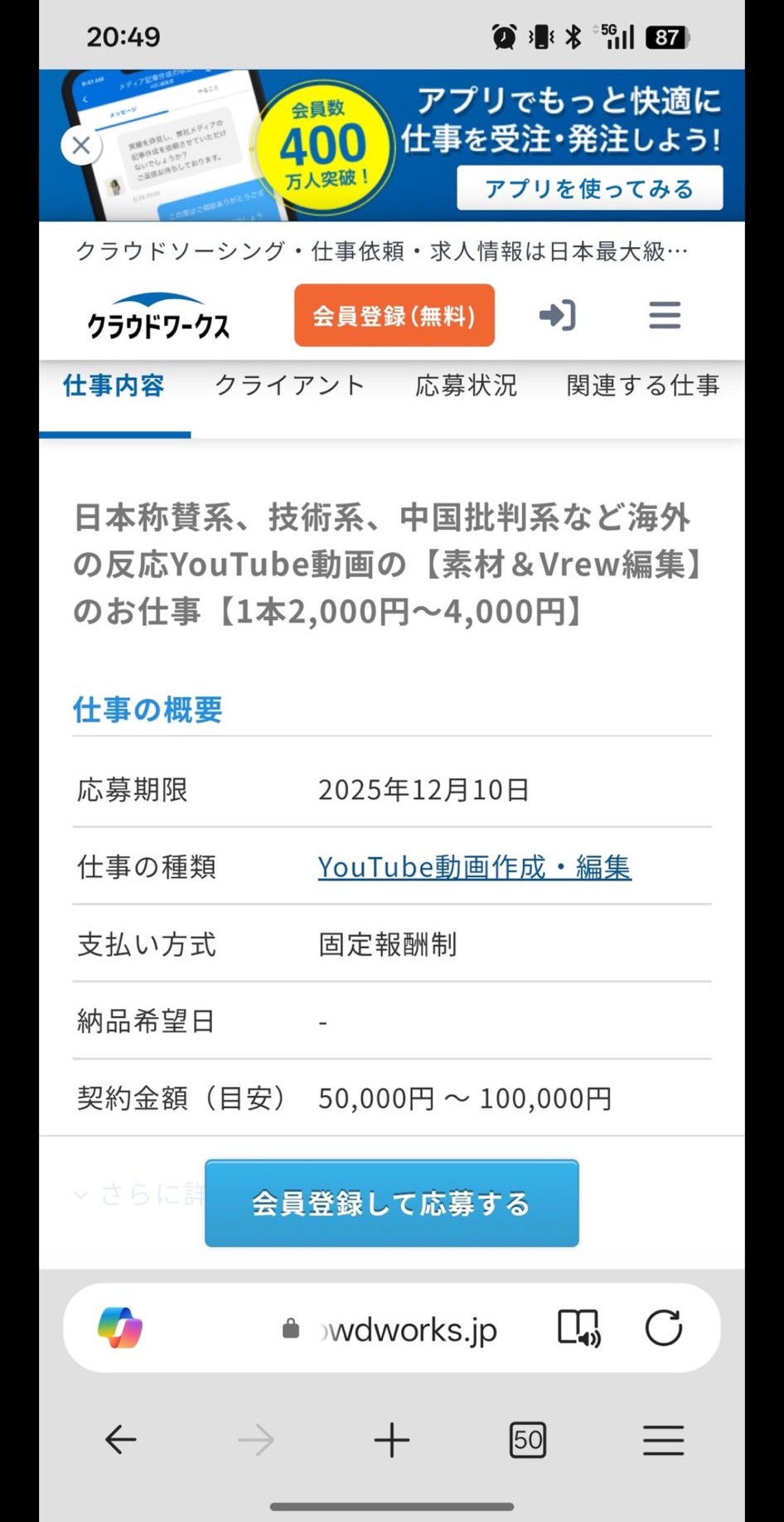This screenshot has width=784, height=1522.
Task: Switch to the 関連する仕事 tab
Action: point(642,385)
